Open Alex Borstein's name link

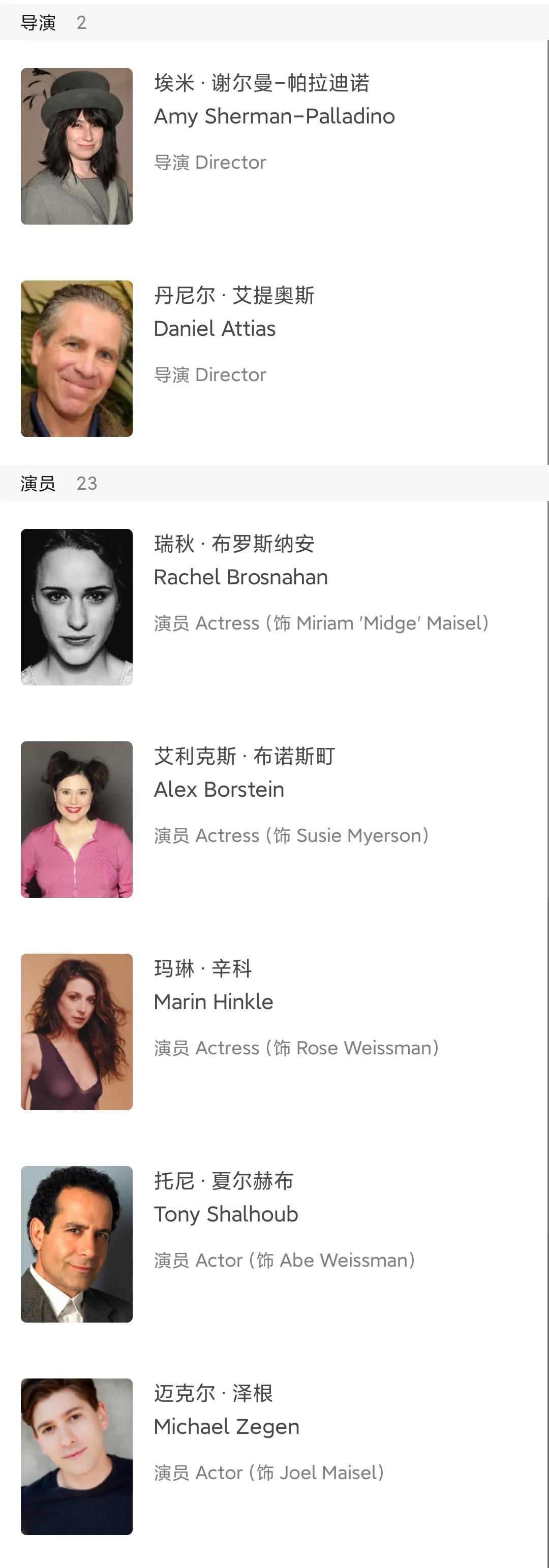(x=219, y=790)
